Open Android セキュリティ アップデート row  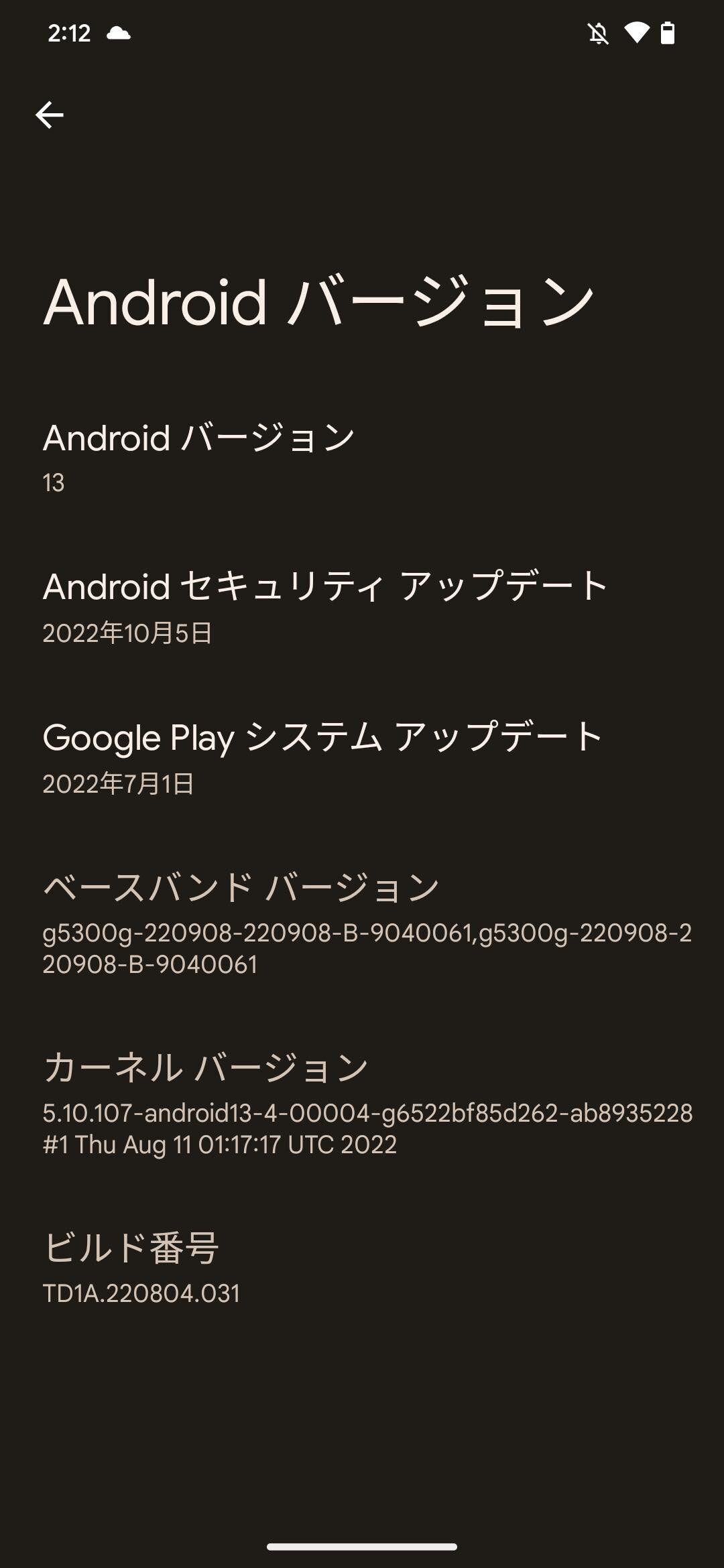362,608
